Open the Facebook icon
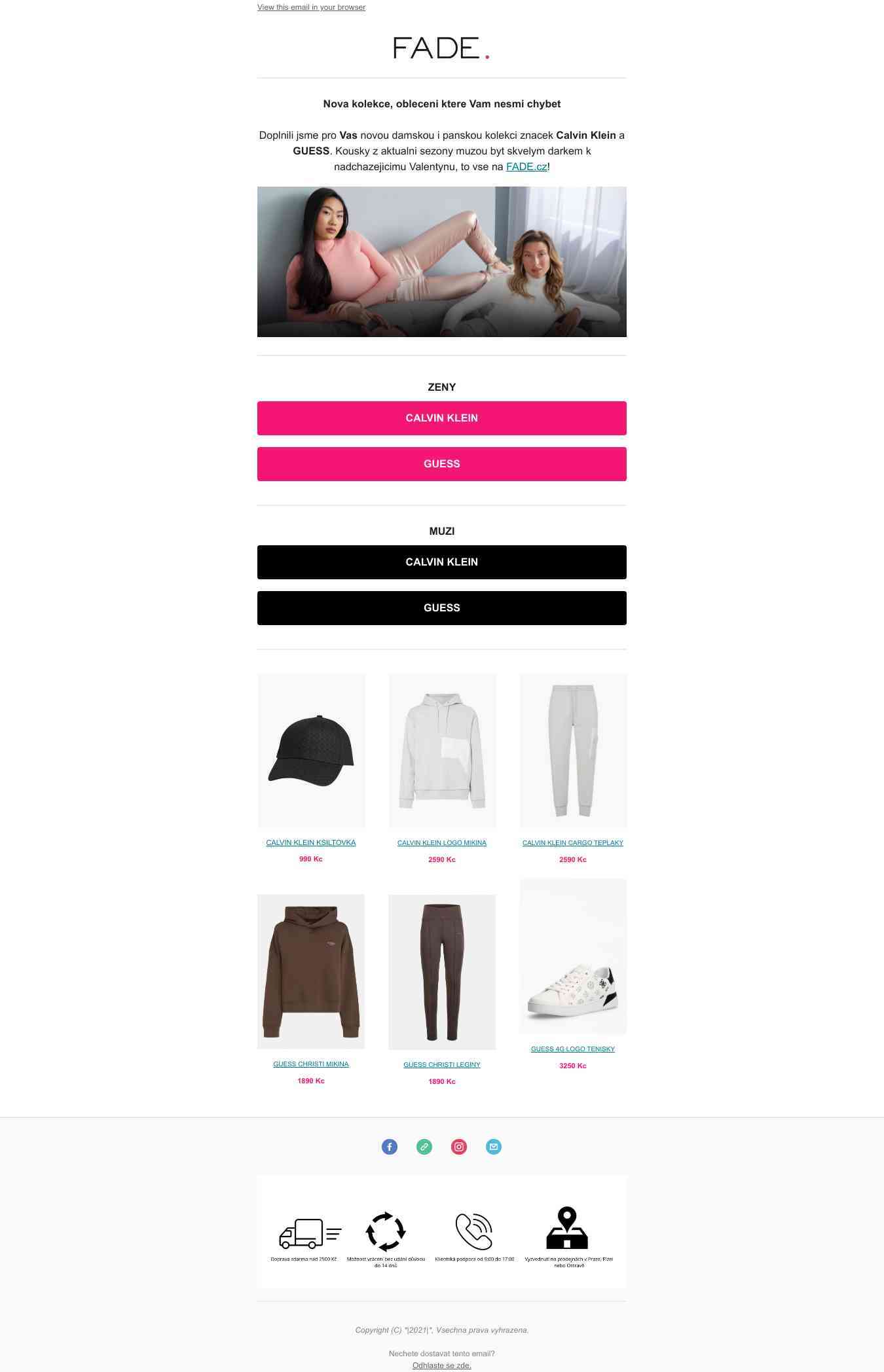The height and width of the screenshot is (1372, 884). click(390, 1146)
